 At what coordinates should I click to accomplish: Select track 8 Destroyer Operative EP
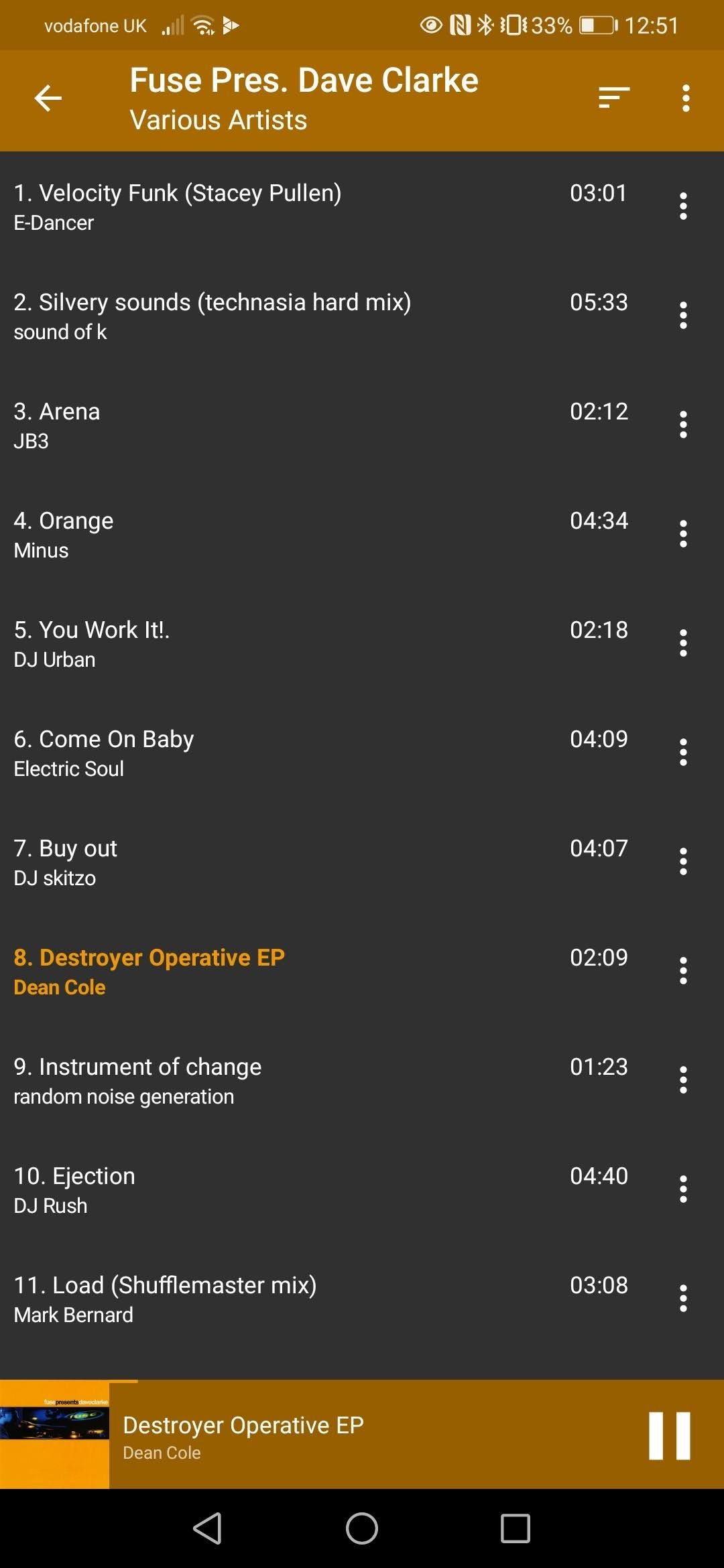click(268, 971)
